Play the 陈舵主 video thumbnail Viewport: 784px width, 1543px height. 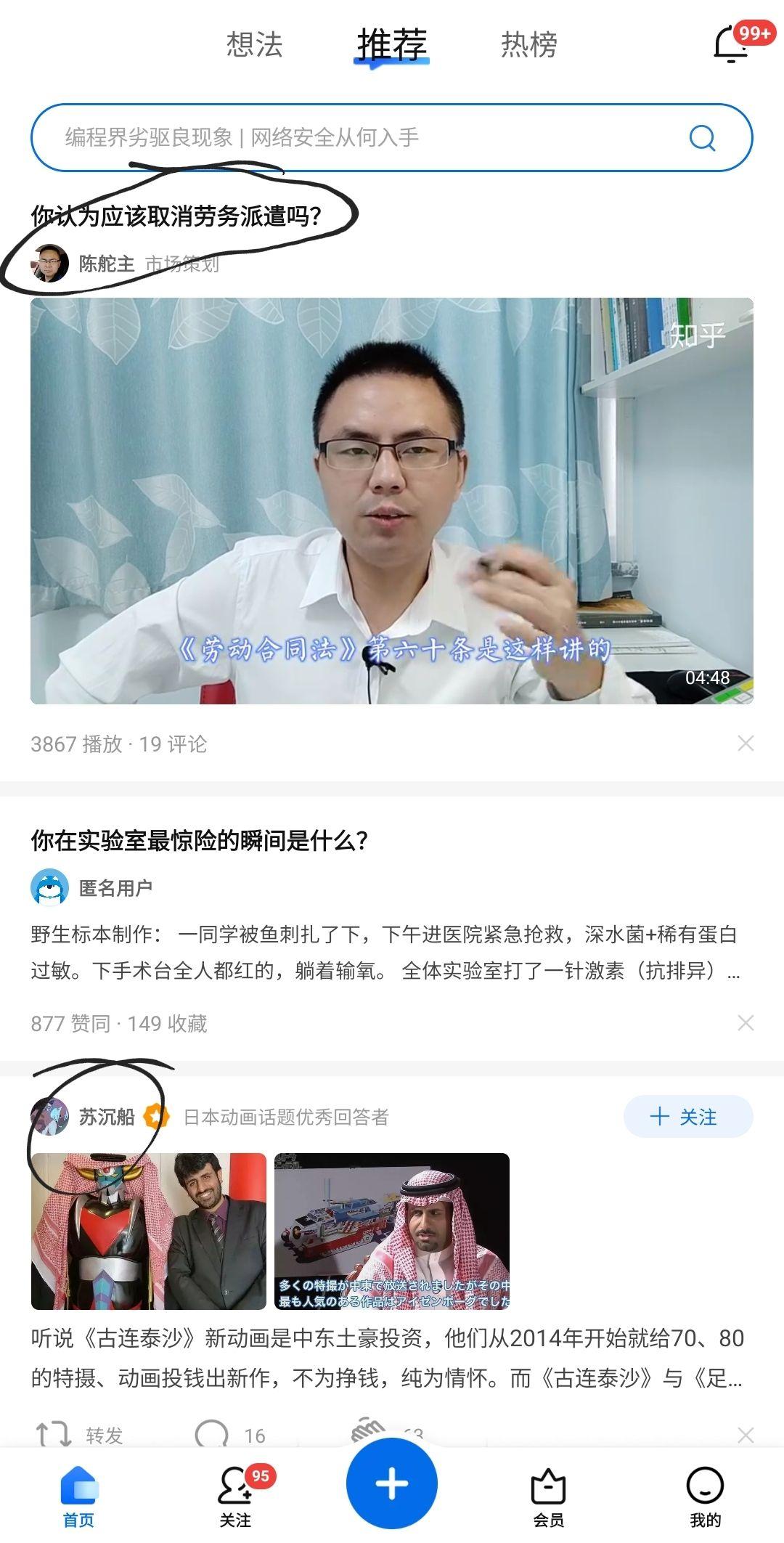(391, 500)
